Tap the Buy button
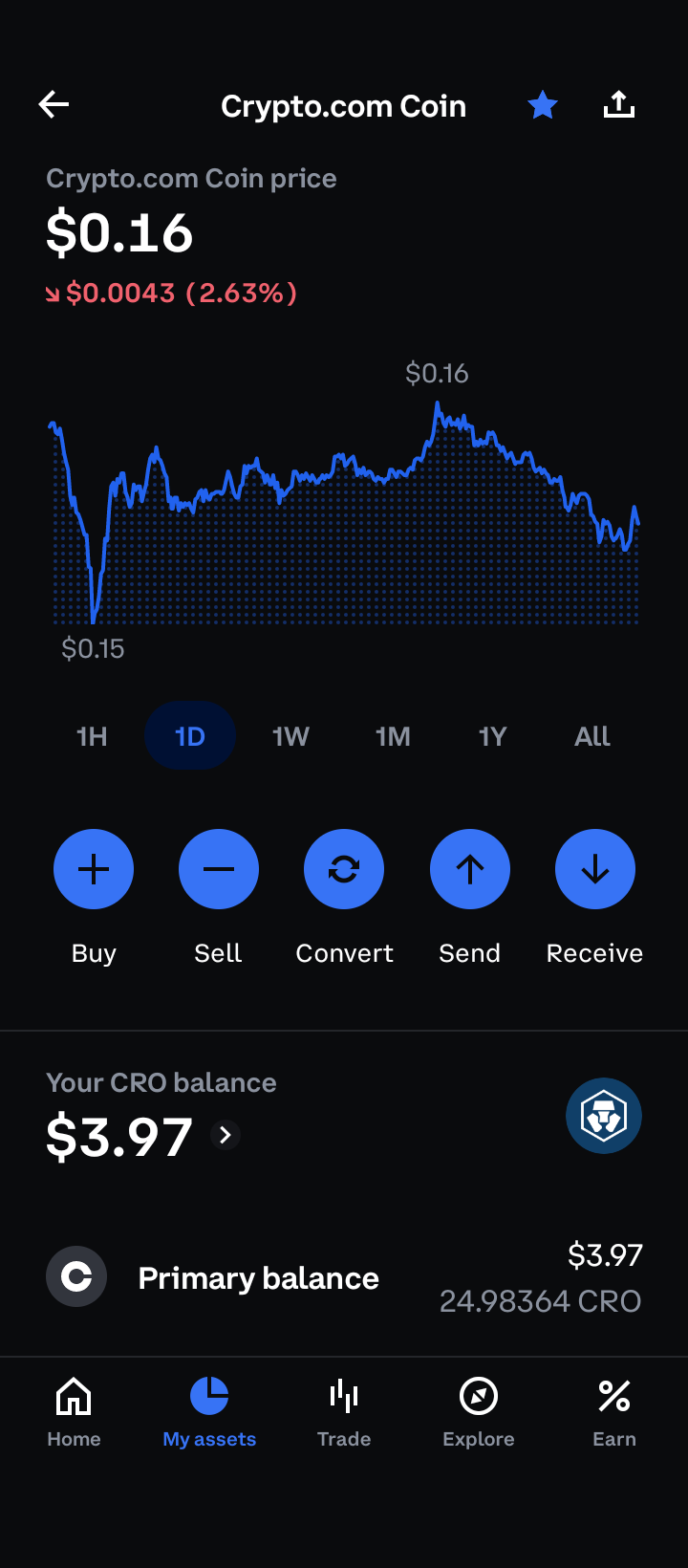Viewport: 688px width, 1568px height. pos(94,869)
